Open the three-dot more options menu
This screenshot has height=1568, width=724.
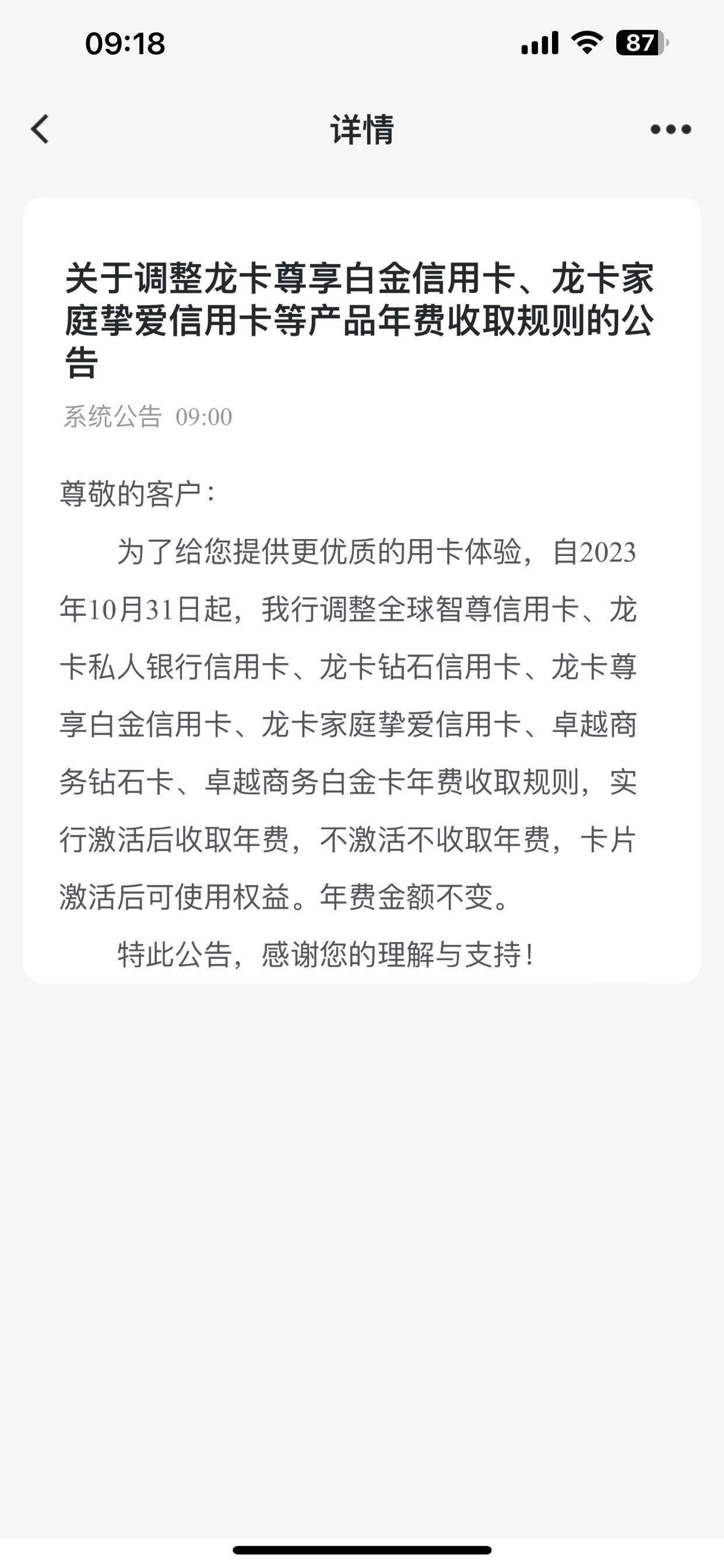[x=670, y=129]
